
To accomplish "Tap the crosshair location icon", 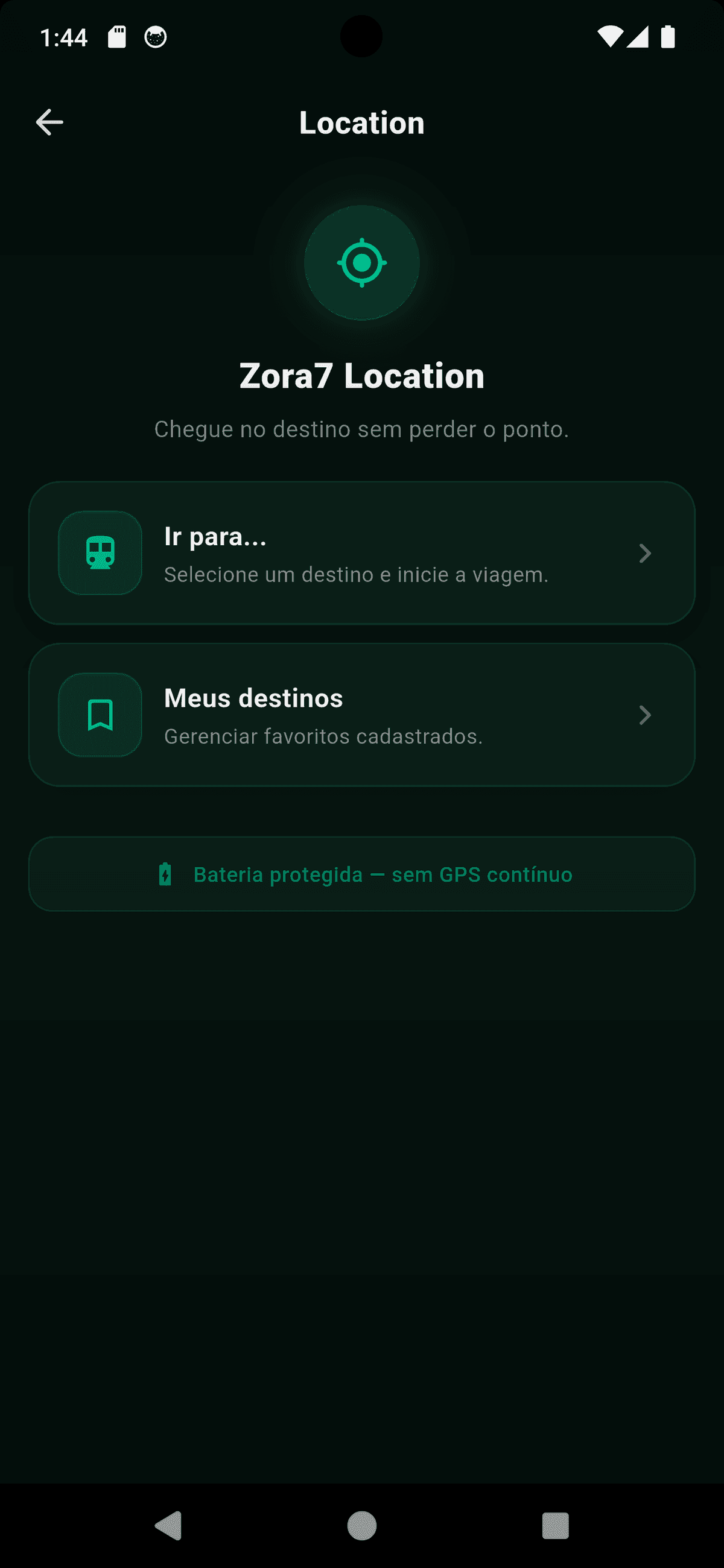I will [361, 262].
